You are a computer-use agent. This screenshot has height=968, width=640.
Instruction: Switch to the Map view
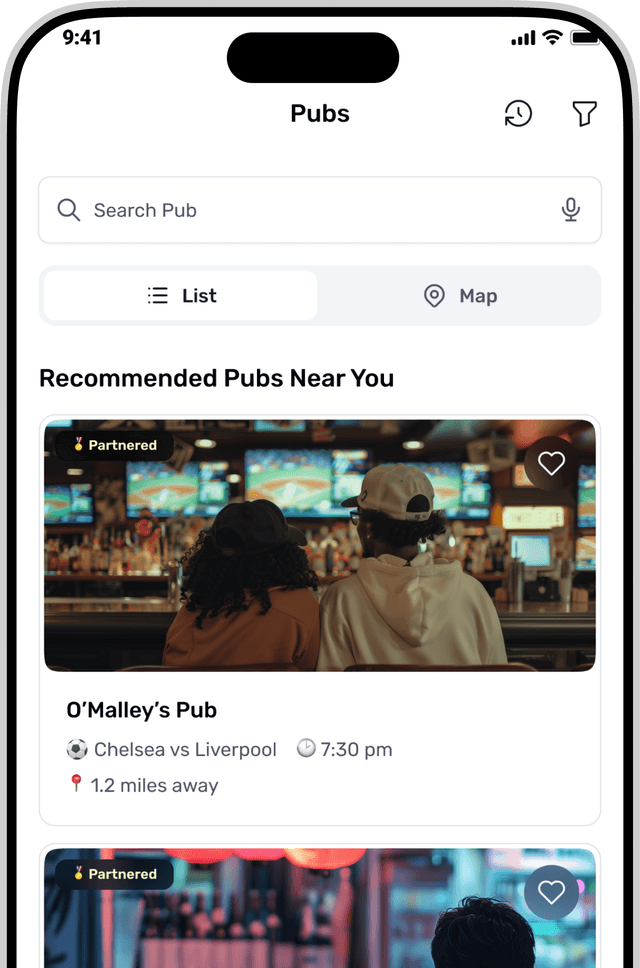(460, 296)
